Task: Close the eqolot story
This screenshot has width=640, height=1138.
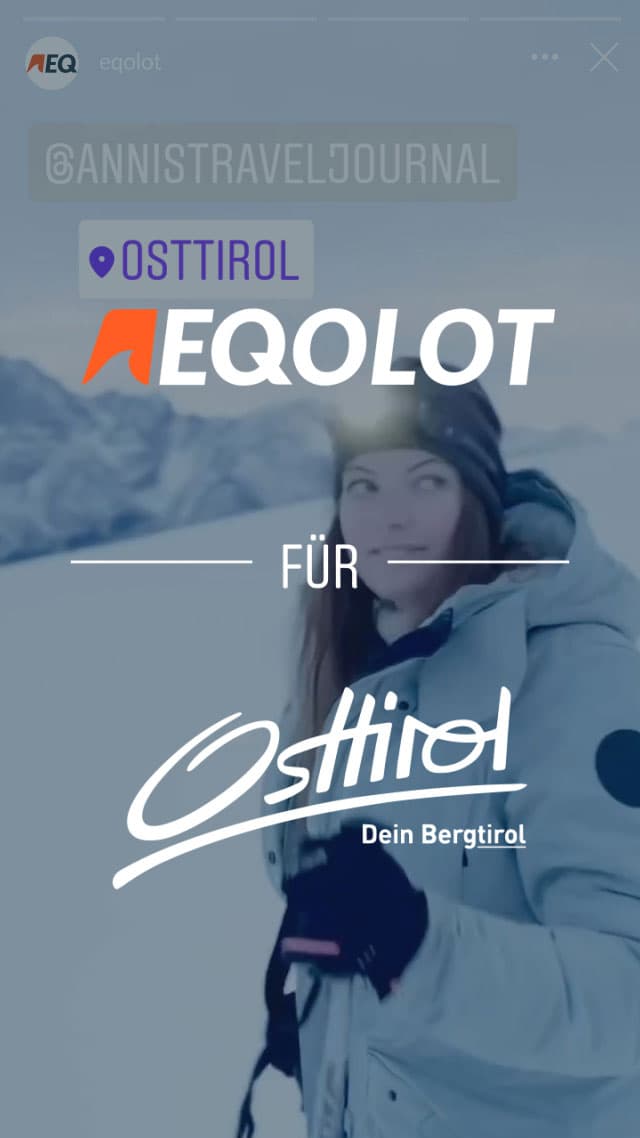Action: tap(604, 58)
